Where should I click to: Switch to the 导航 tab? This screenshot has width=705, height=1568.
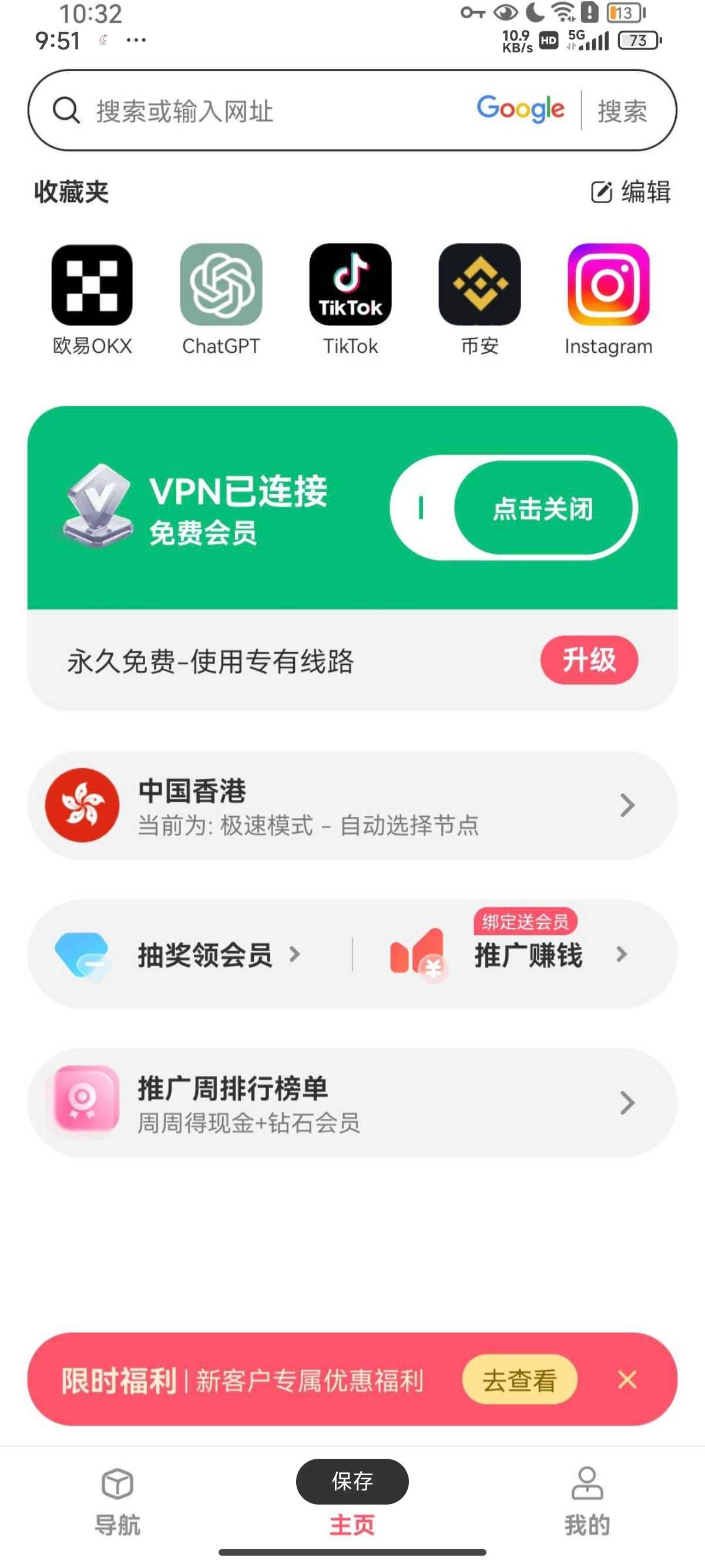tap(117, 1500)
